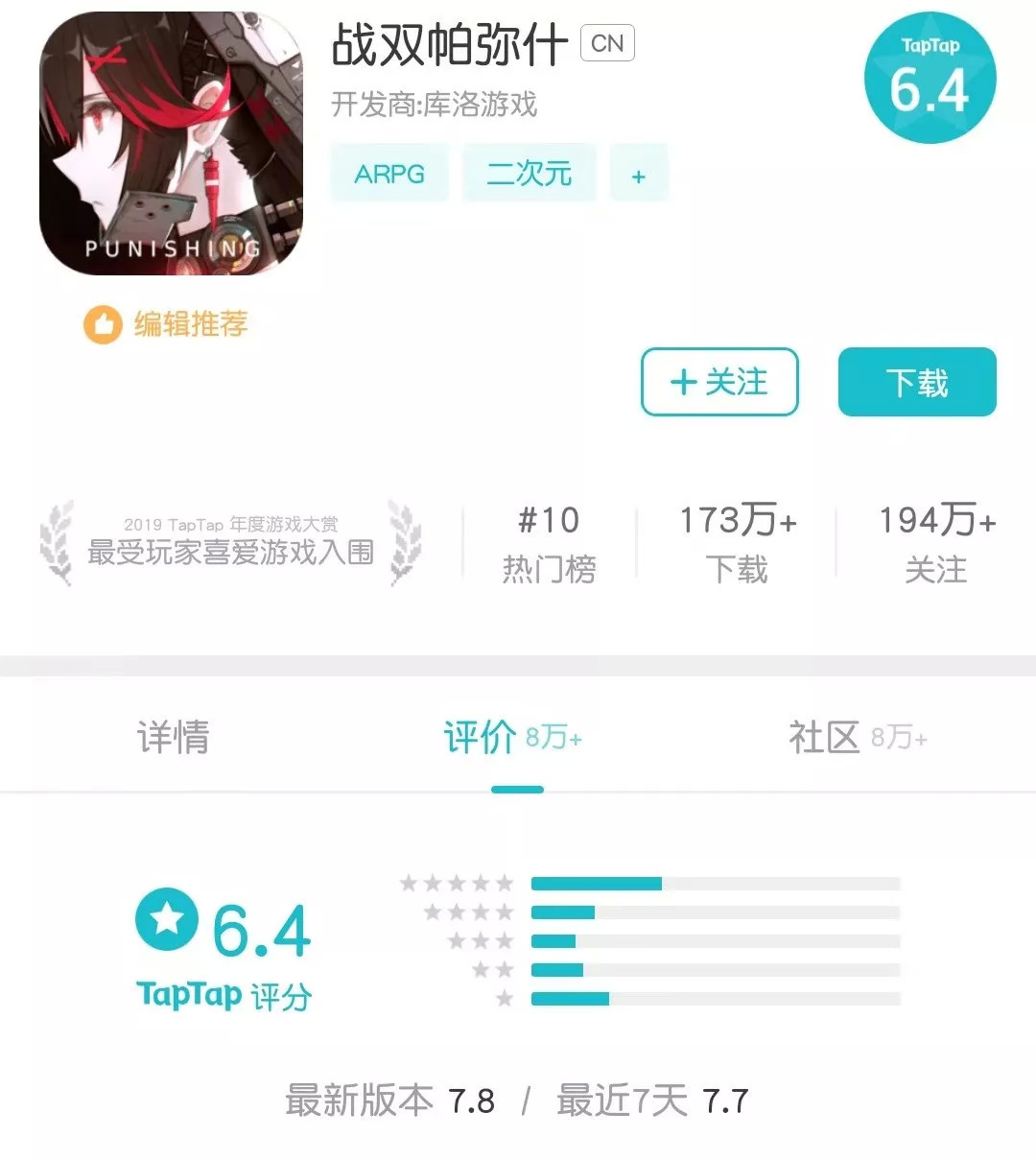Select the ARPG tag chip
This screenshot has width=1036, height=1160.
389,174
